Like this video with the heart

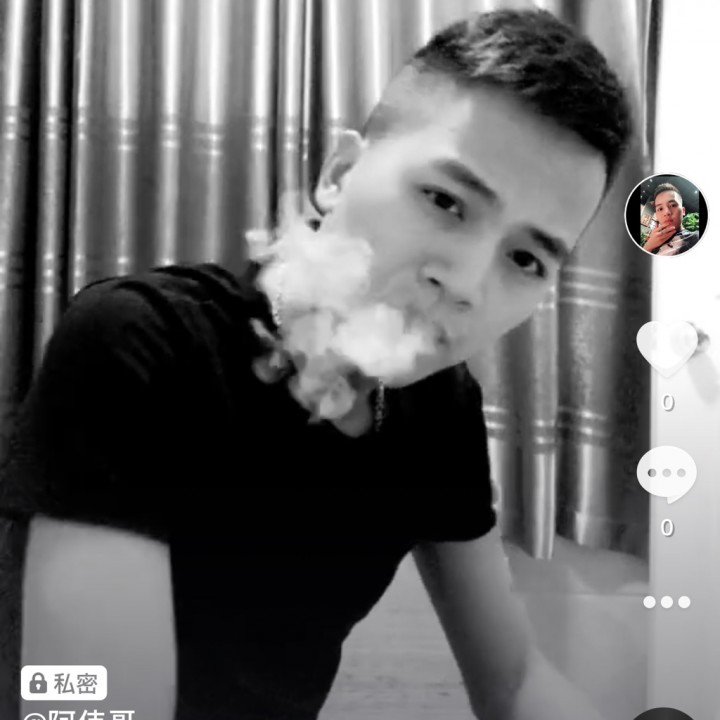(667, 348)
